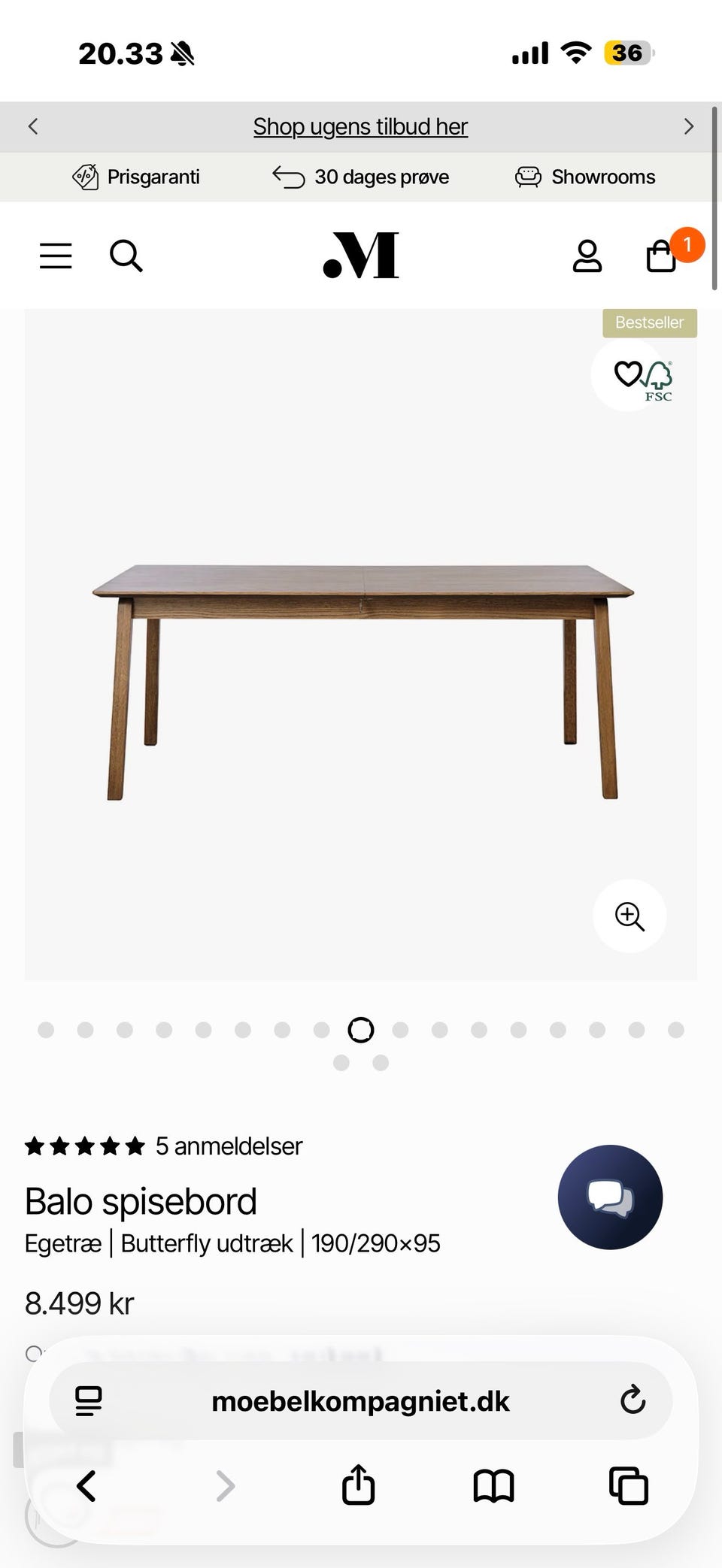Show open browser tabs

pos(628,1485)
